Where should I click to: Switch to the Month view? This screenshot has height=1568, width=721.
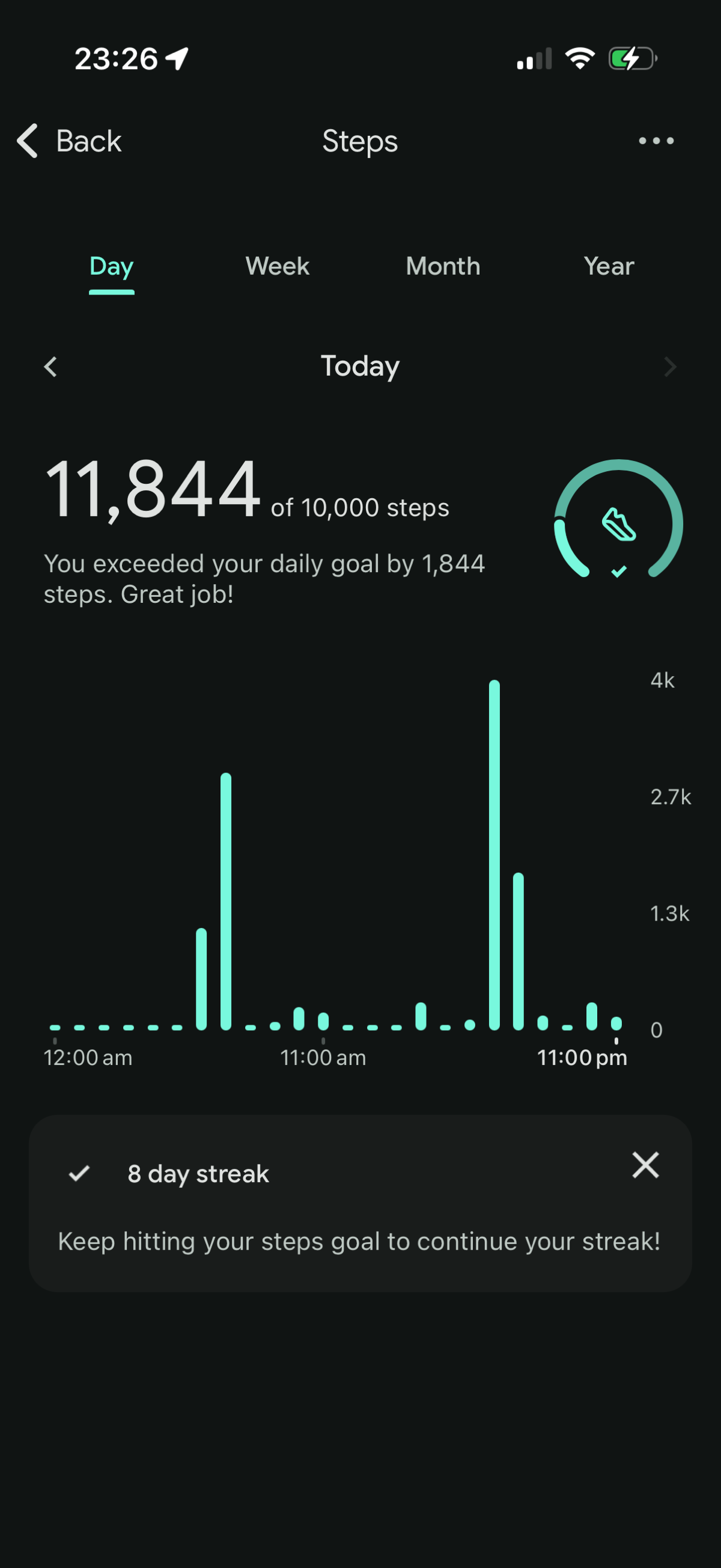(443, 267)
